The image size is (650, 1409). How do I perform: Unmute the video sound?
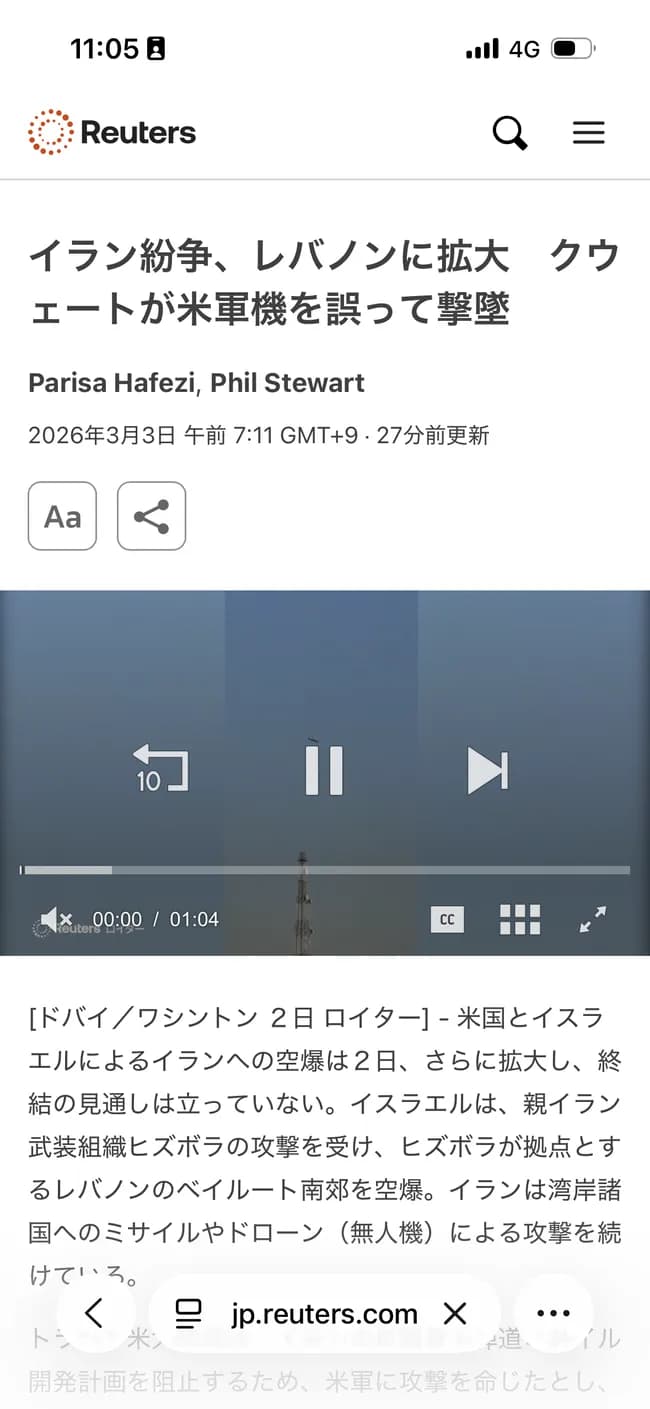coord(56,919)
